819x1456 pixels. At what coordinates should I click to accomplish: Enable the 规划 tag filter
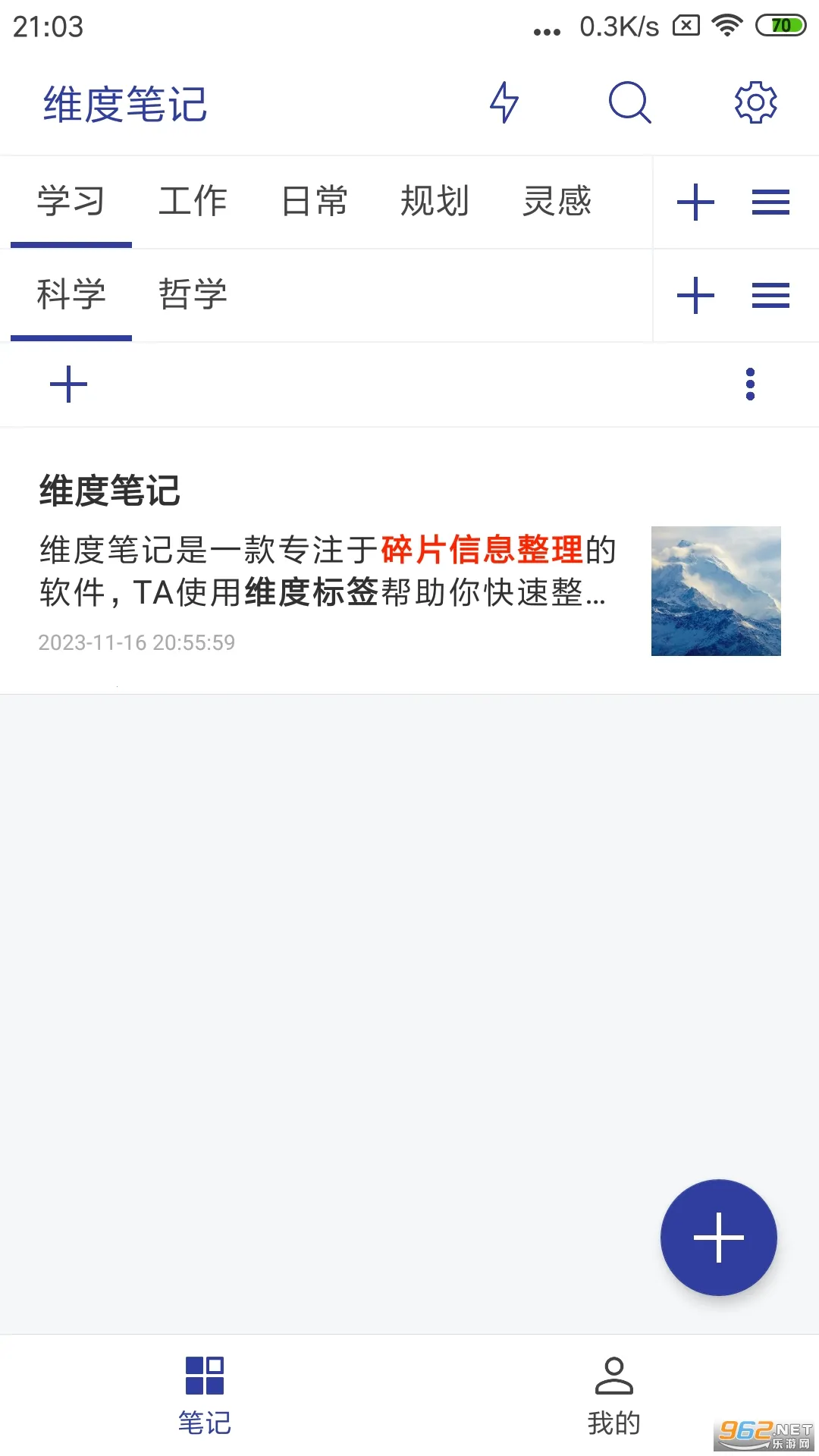pyautogui.click(x=435, y=202)
